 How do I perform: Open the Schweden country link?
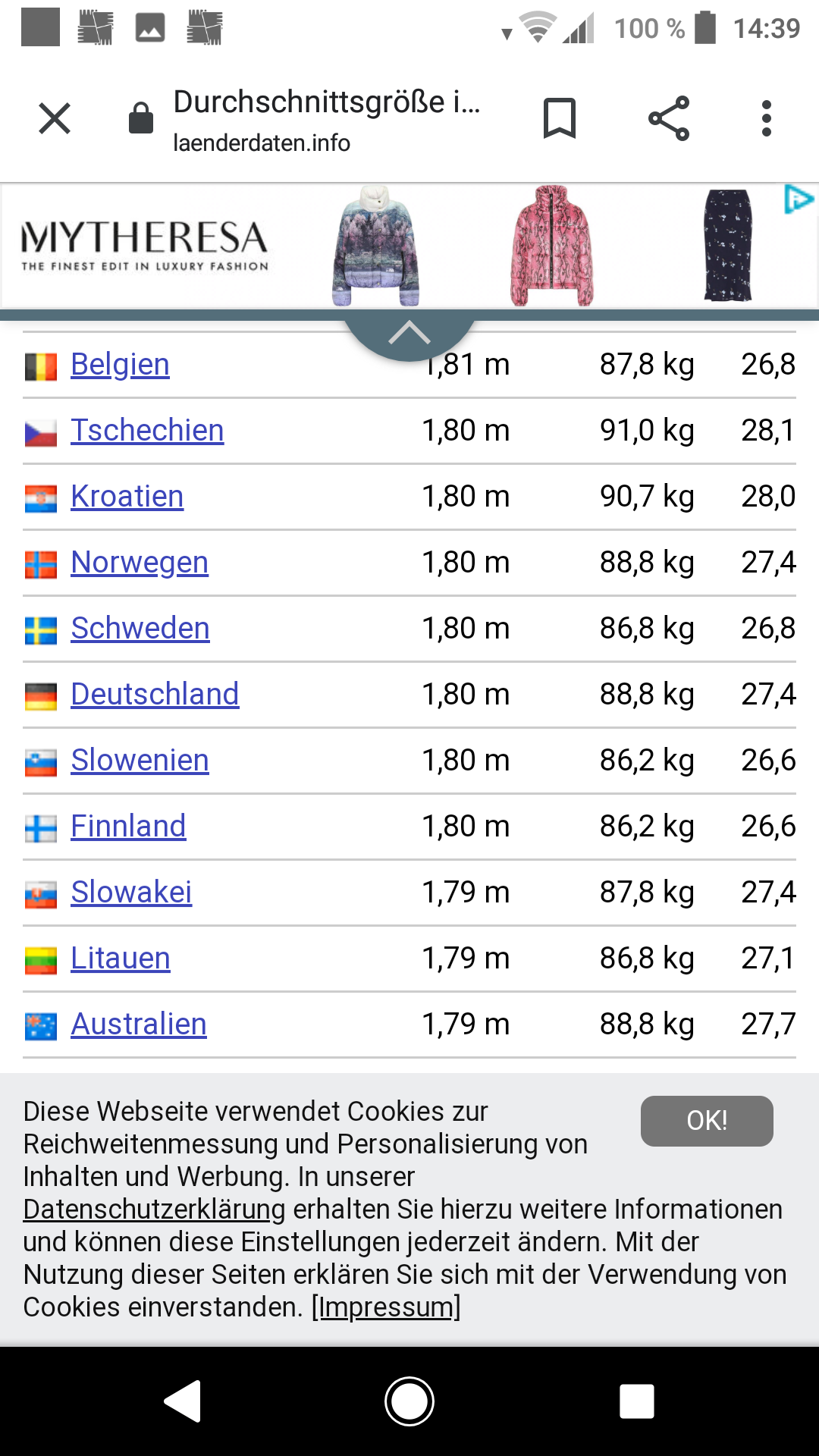point(140,629)
